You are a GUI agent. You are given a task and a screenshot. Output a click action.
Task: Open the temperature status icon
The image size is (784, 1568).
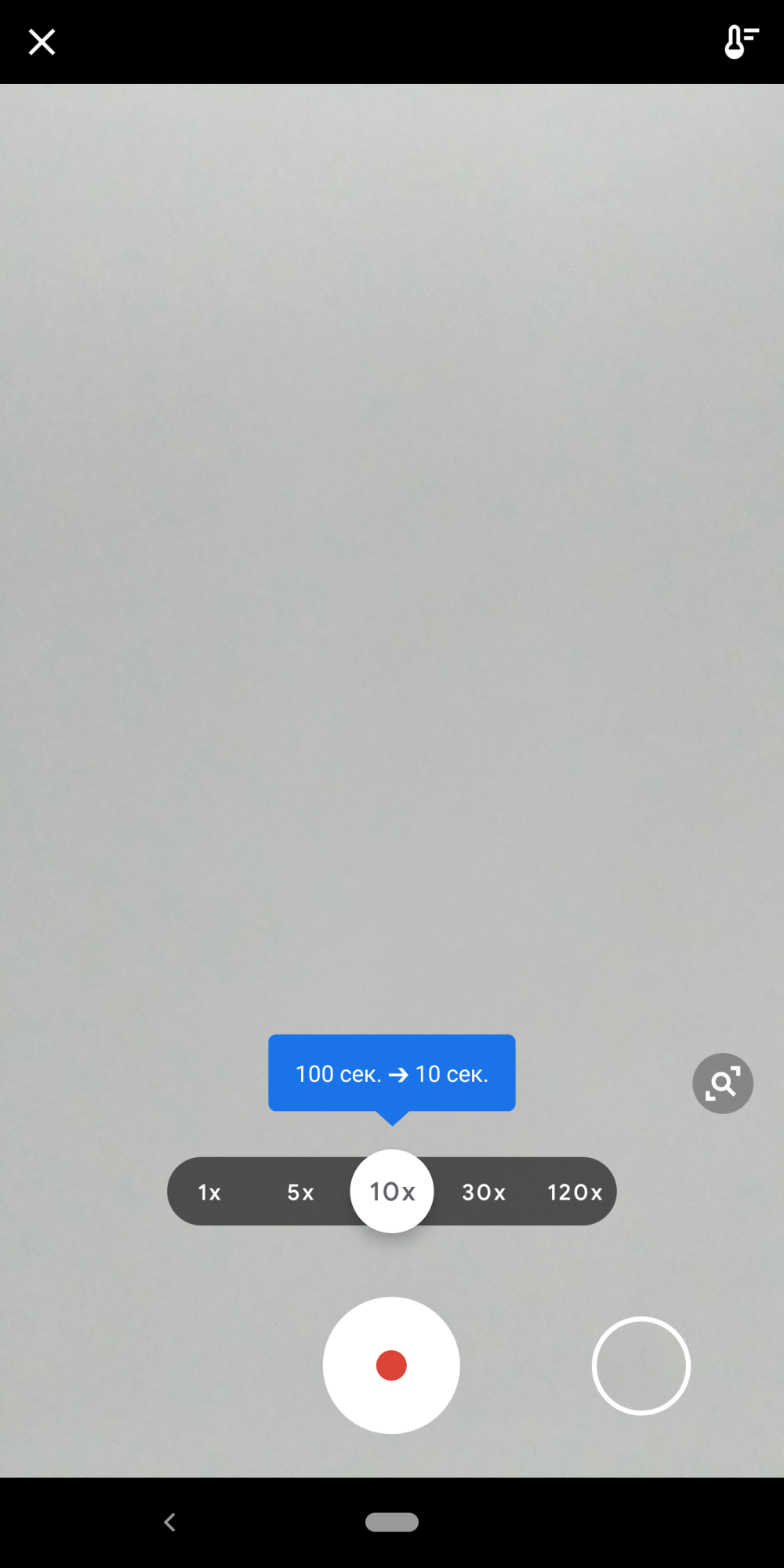tap(741, 42)
